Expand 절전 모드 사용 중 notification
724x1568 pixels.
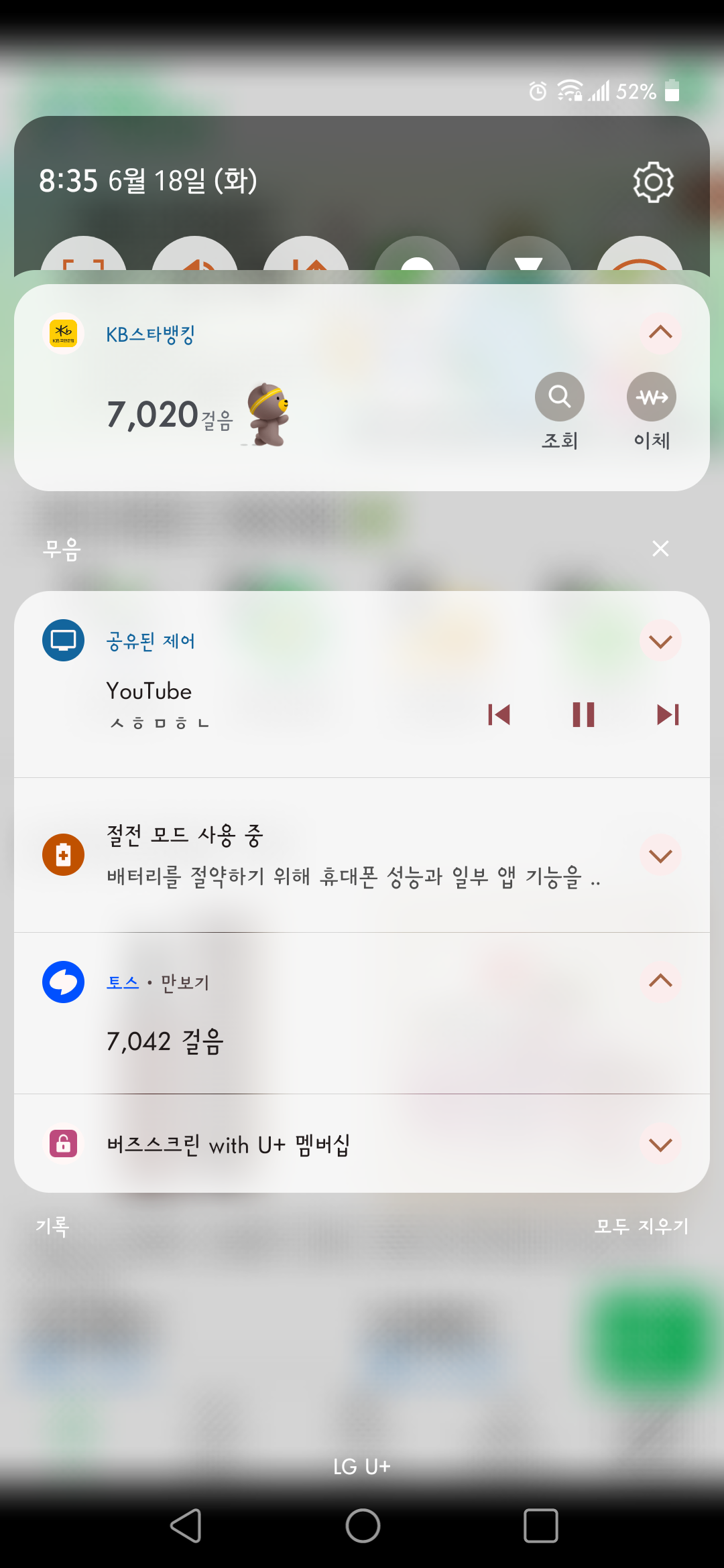[x=660, y=856]
